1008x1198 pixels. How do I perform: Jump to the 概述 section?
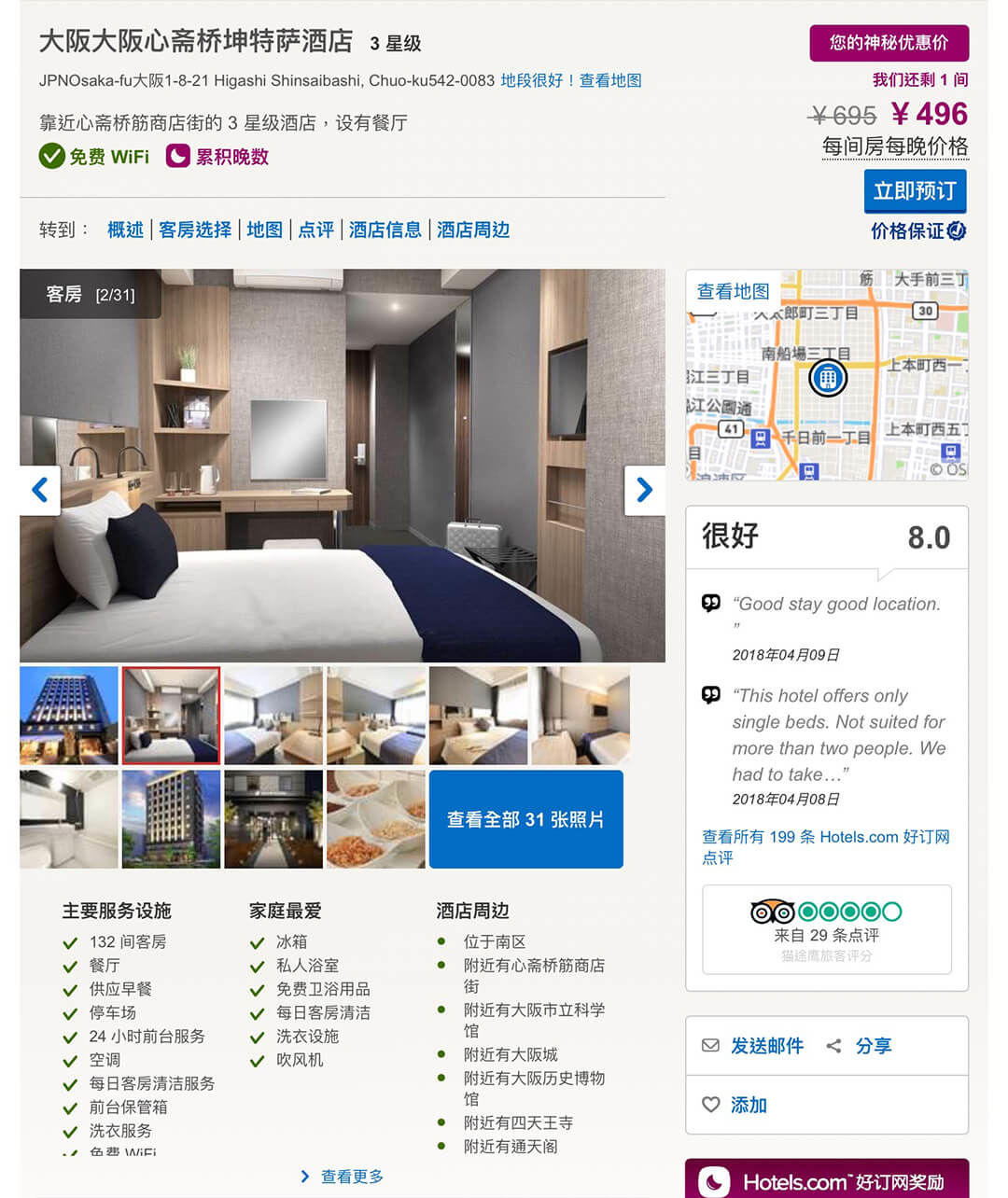coord(125,230)
